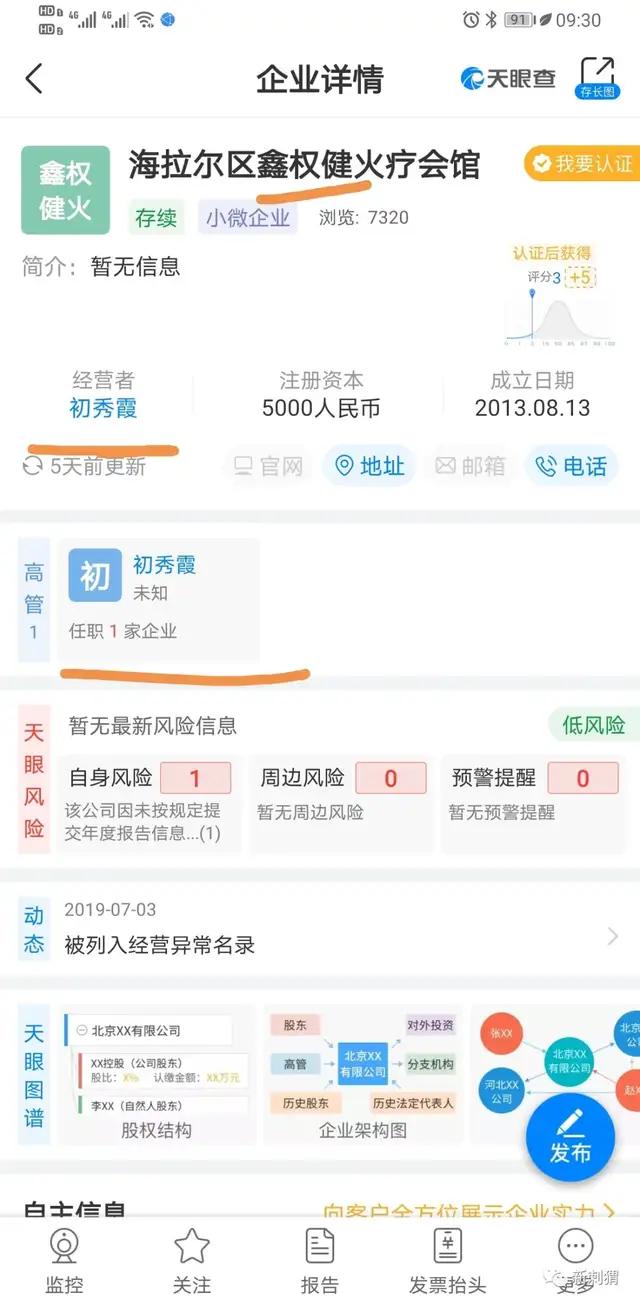Follow the company via 关注
This screenshot has width=640, height=1306.
coord(192,1260)
